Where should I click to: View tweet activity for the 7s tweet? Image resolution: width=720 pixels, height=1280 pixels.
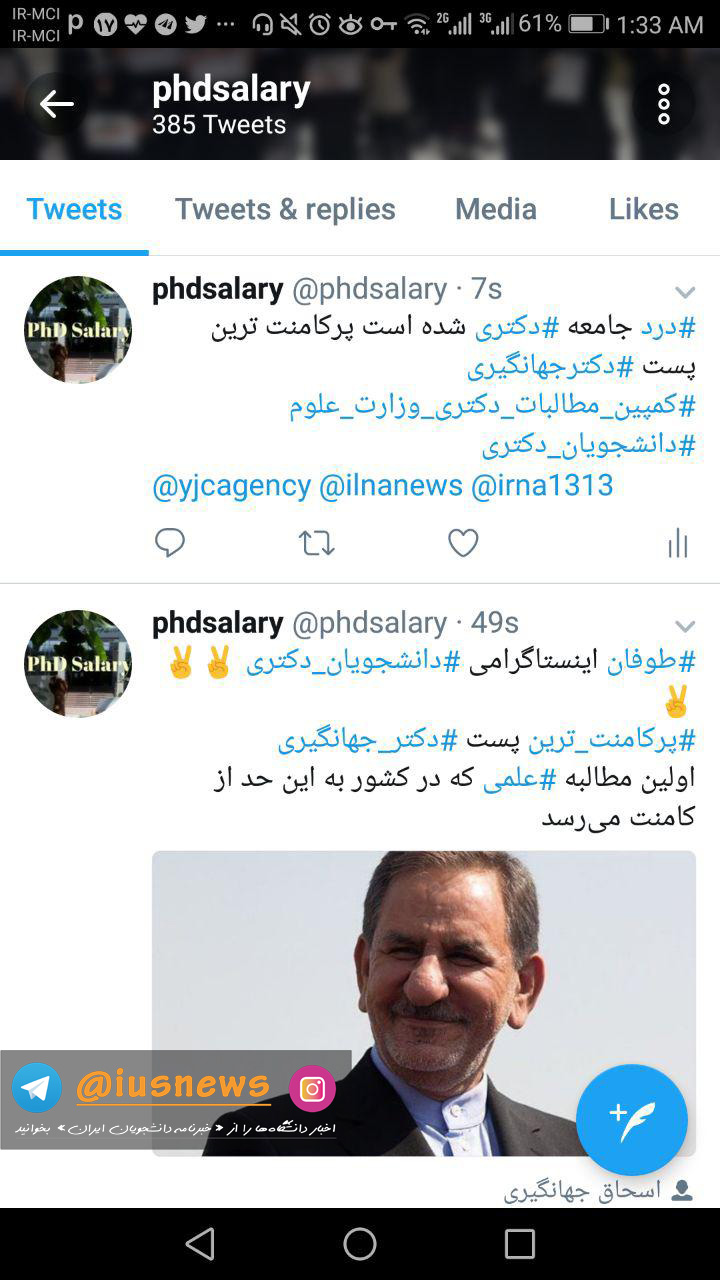pos(678,543)
